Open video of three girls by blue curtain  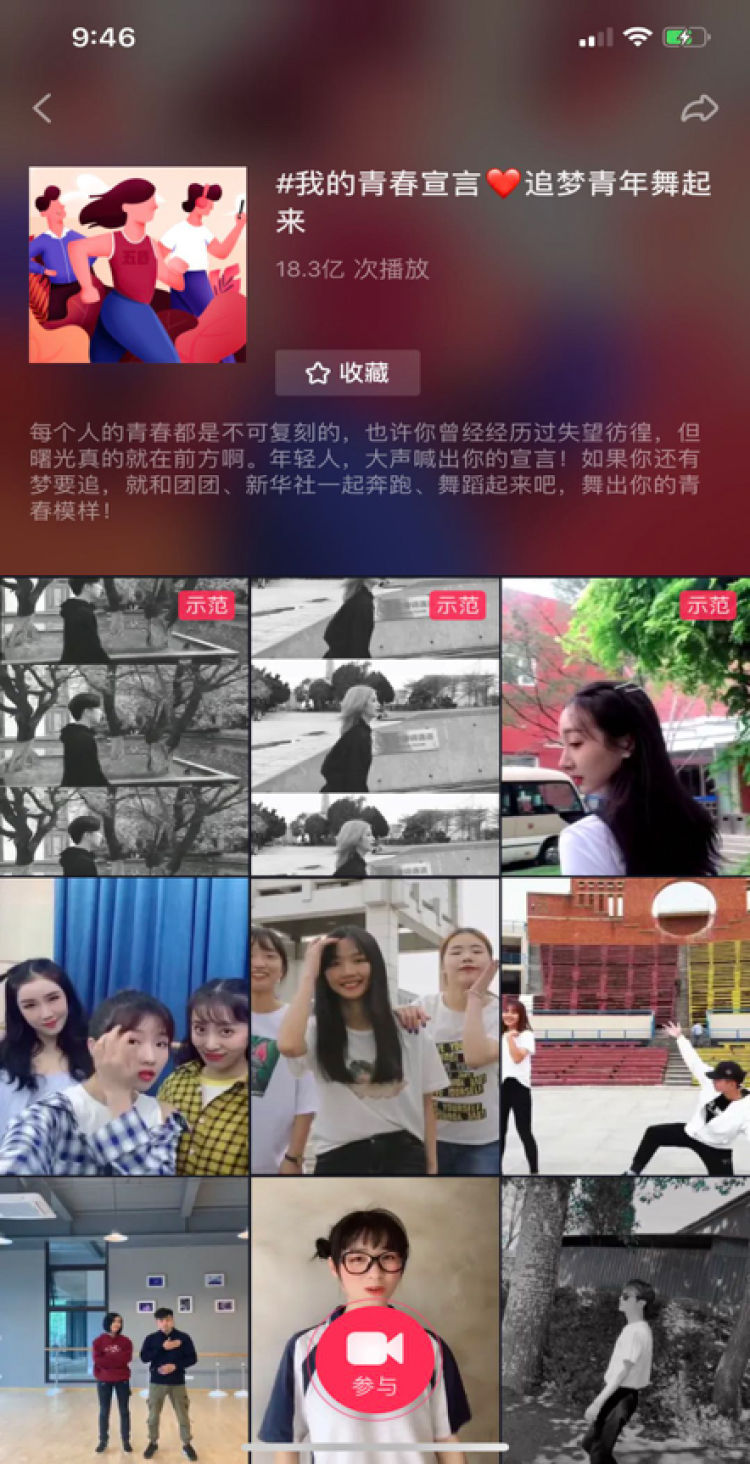point(123,1026)
